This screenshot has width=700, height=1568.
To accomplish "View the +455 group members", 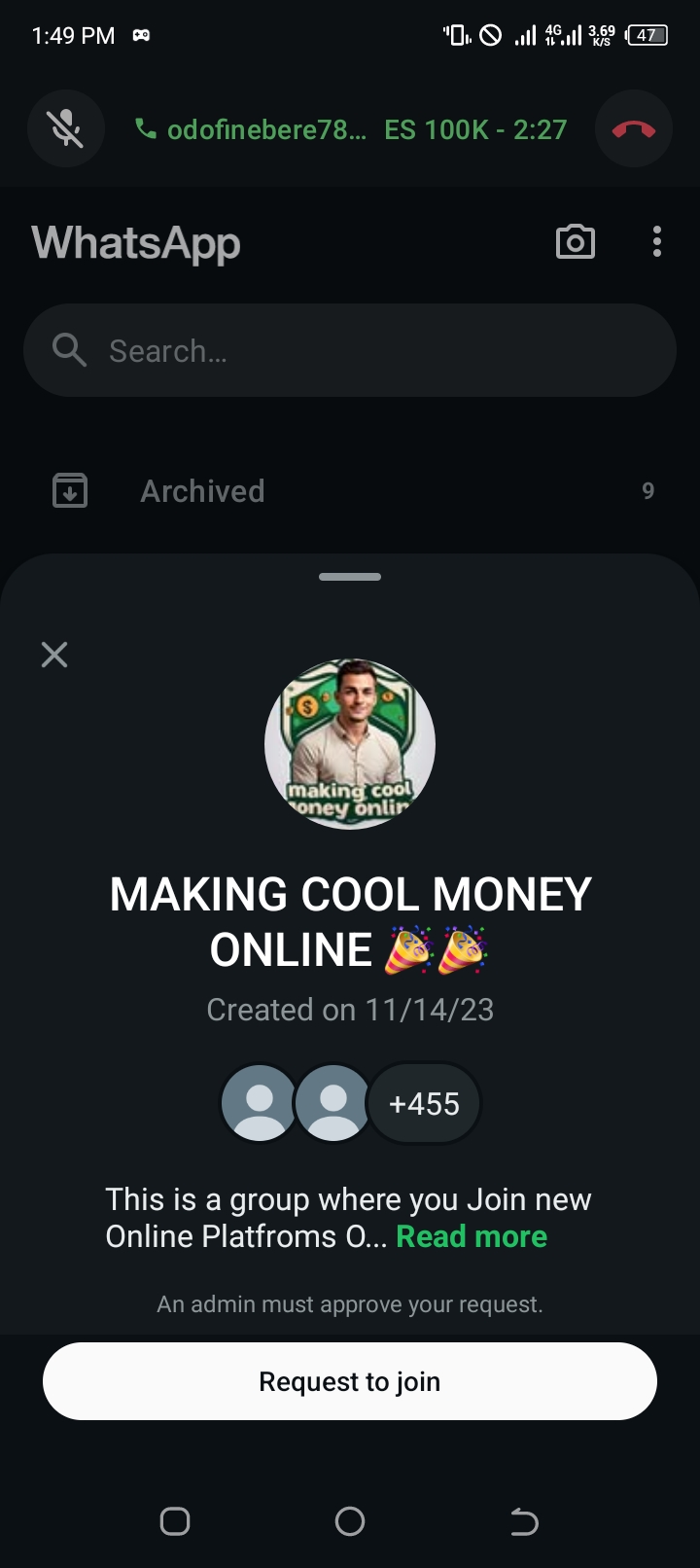I will tap(424, 1104).
